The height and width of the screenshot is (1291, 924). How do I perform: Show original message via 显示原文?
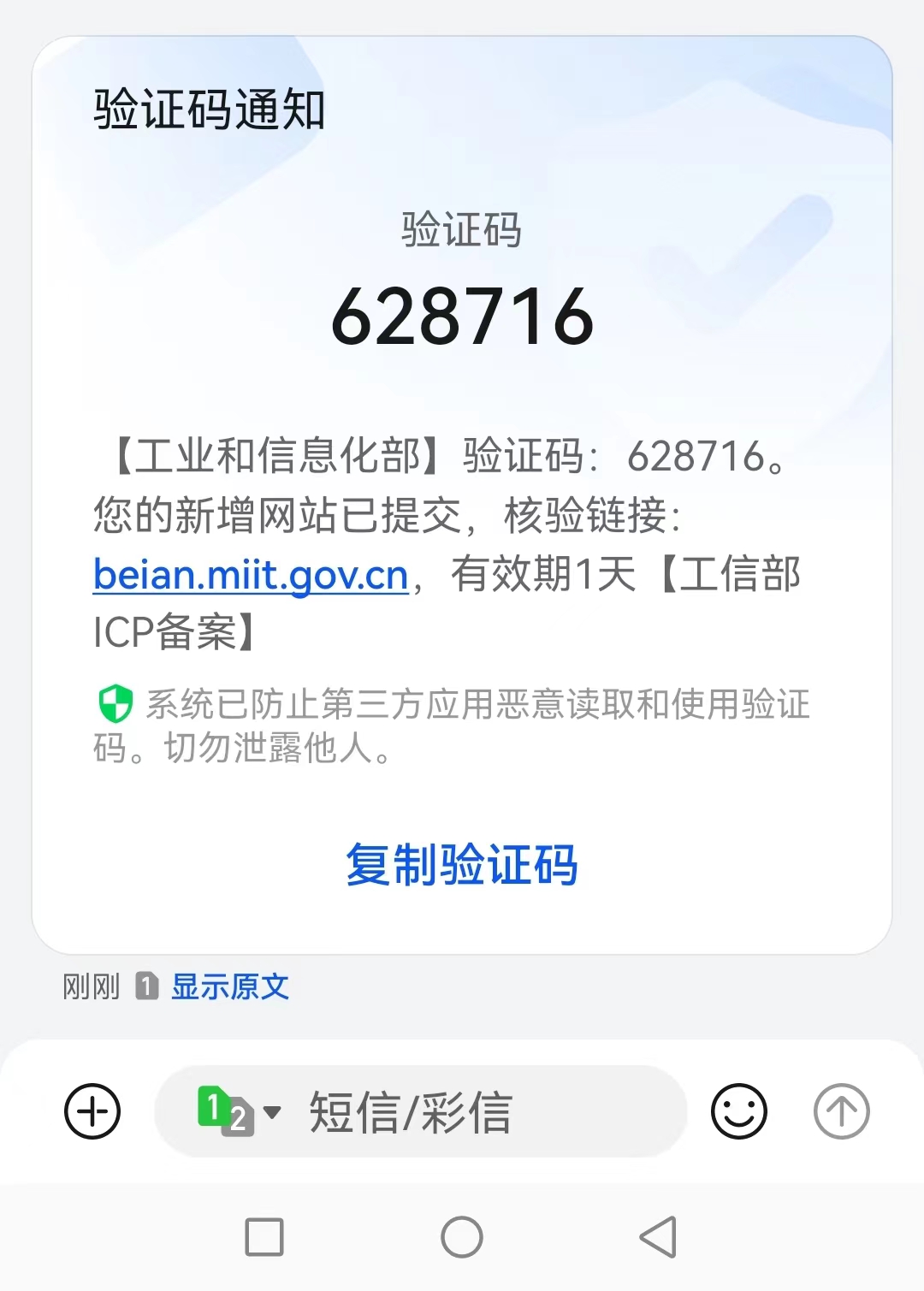click(x=229, y=986)
